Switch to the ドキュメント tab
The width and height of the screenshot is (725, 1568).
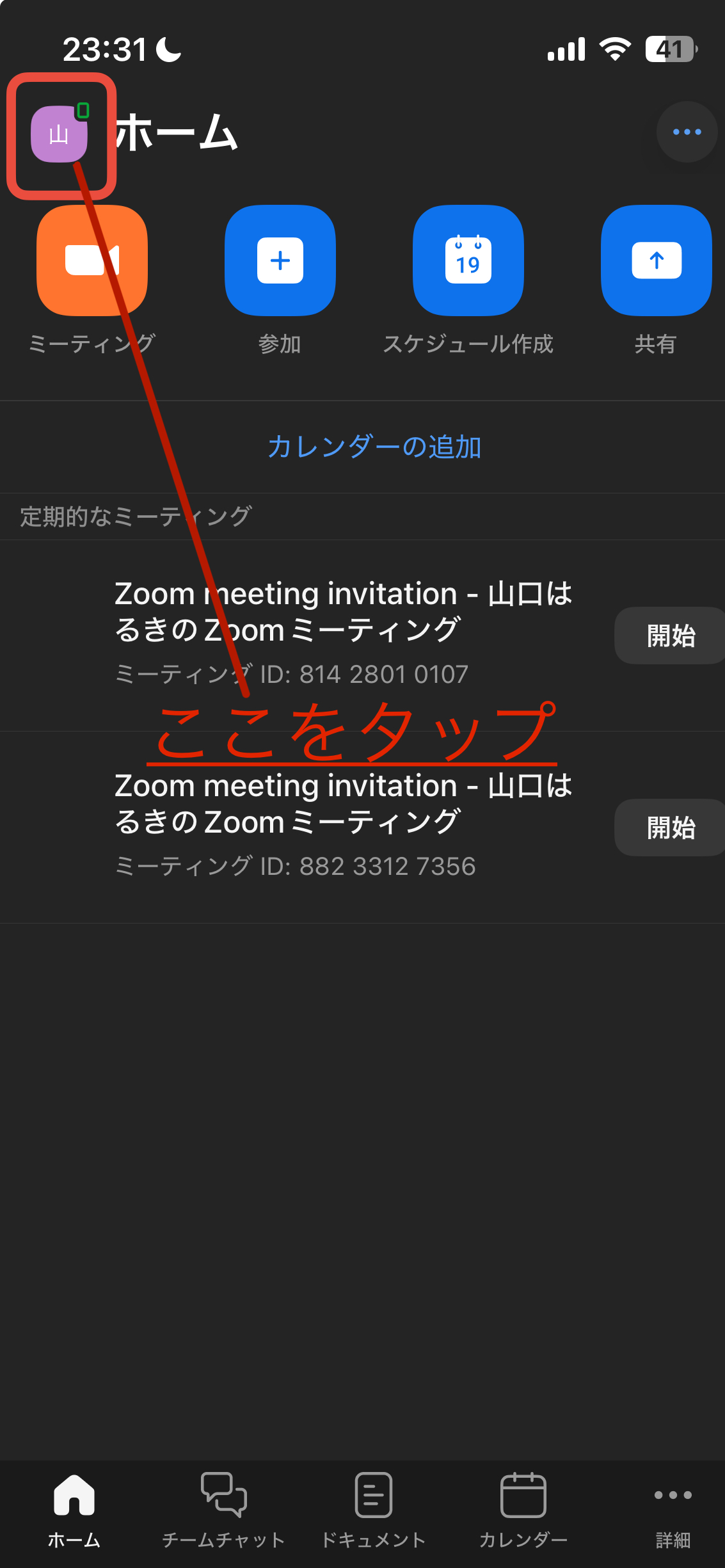(373, 1510)
